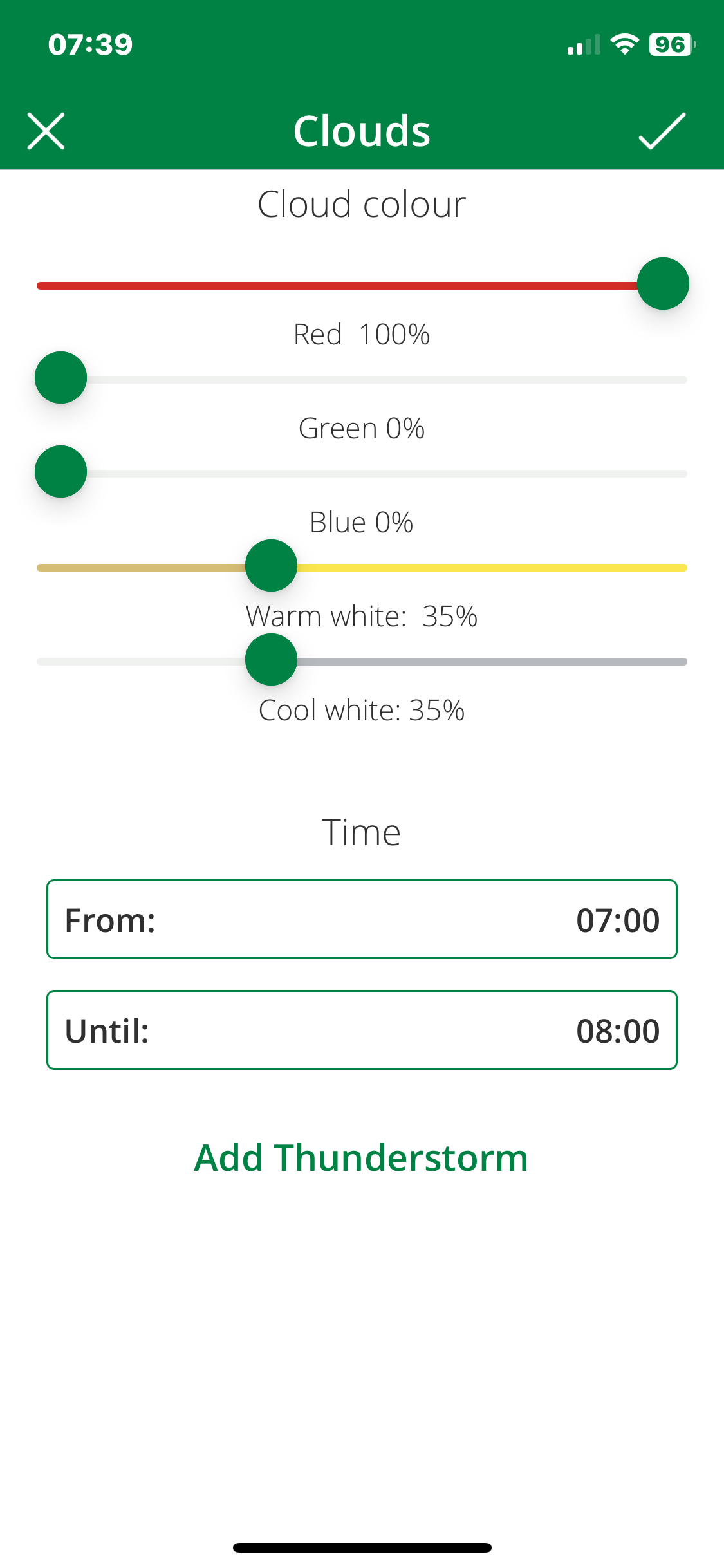The width and height of the screenshot is (724, 1568).
Task: Tap the Cool white slider
Action: (362, 660)
